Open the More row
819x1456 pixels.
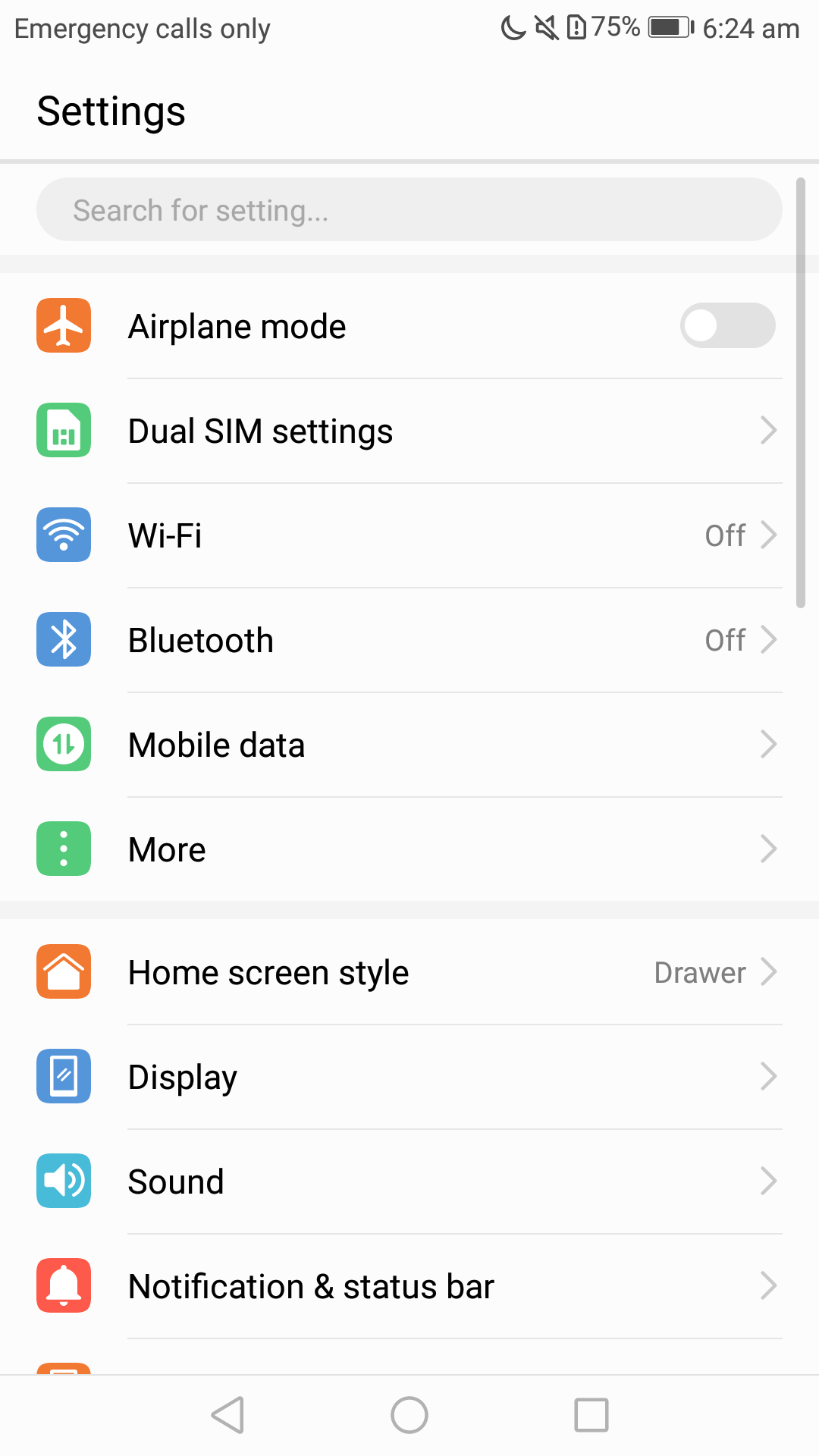409,849
